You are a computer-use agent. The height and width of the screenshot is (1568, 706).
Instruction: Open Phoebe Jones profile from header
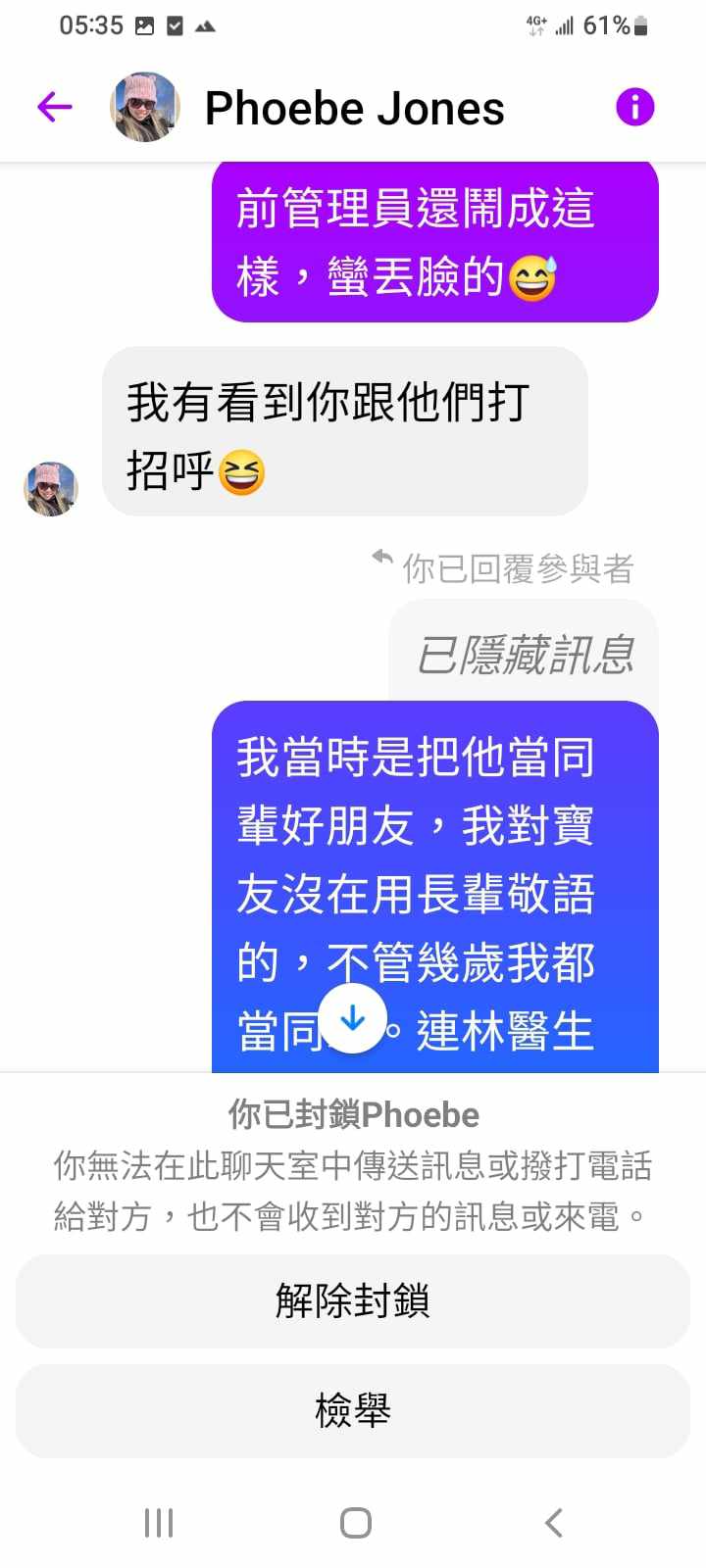point(353,108)
